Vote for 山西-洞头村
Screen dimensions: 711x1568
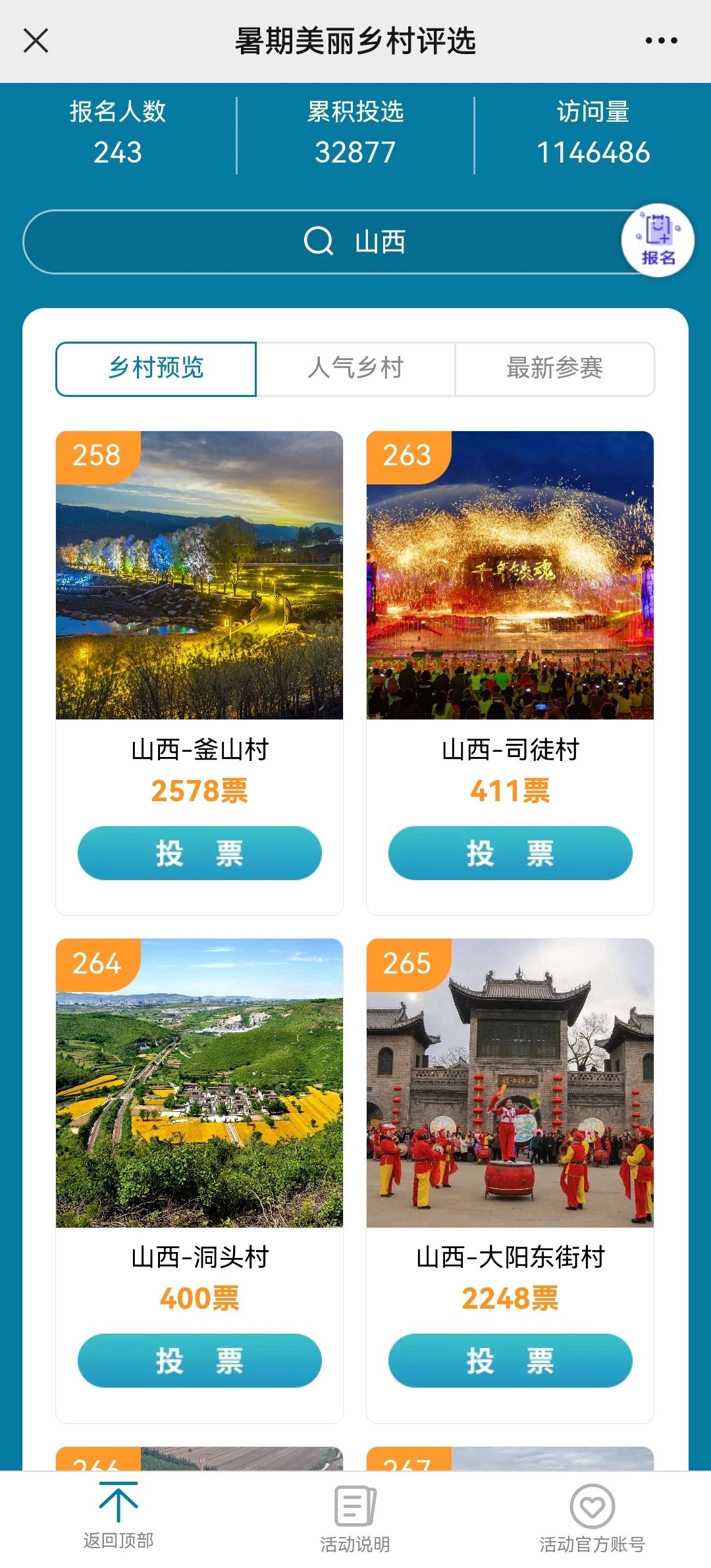point(199,1361)
